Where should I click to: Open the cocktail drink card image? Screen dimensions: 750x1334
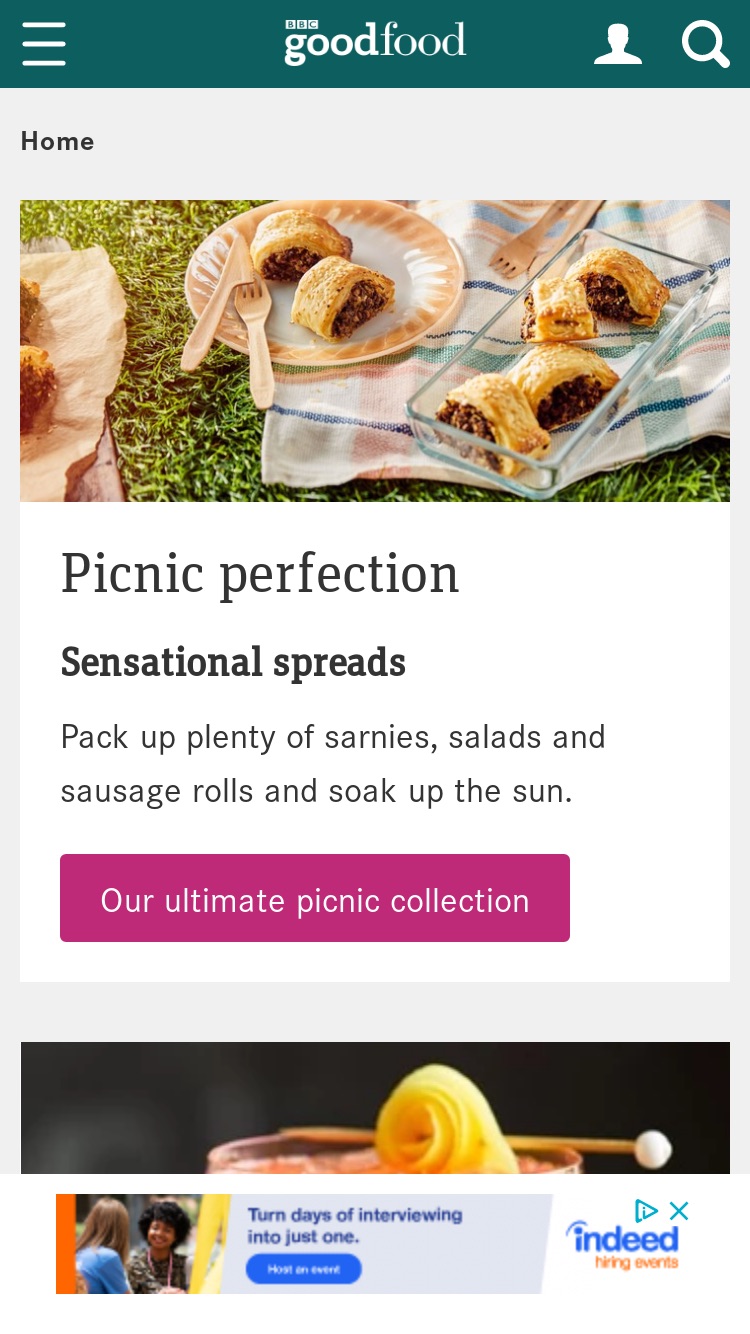pos(375,1108)
